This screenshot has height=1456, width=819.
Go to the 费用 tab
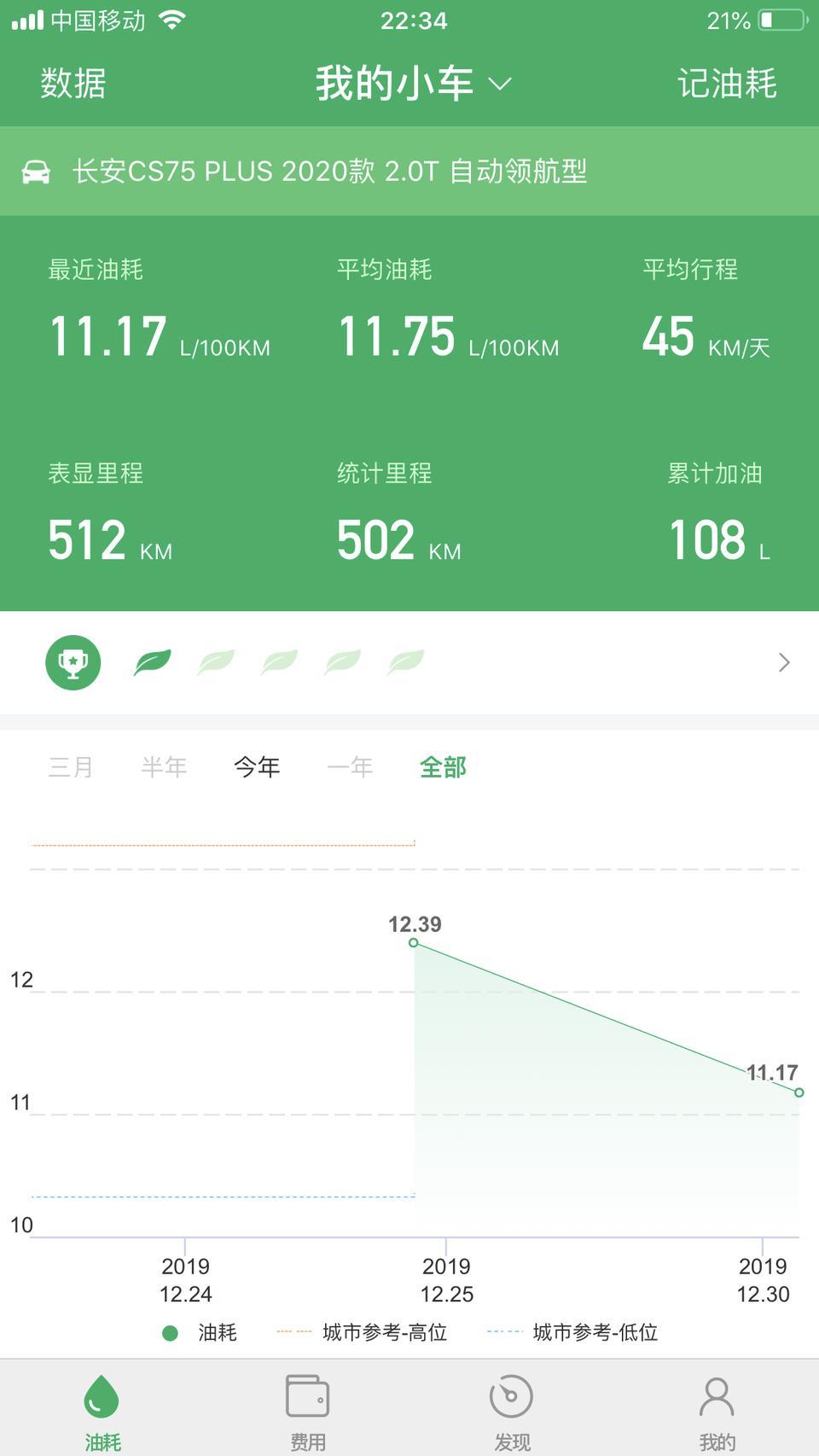click(x=308, y=1410)
